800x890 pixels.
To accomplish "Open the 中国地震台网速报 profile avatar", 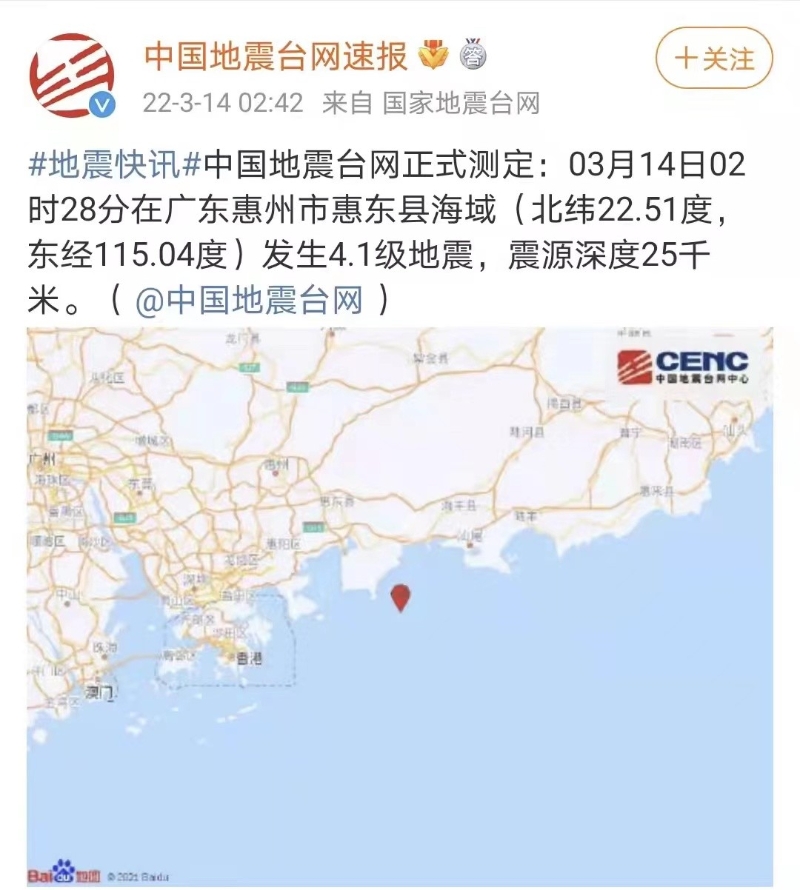I will pos(72,75).
